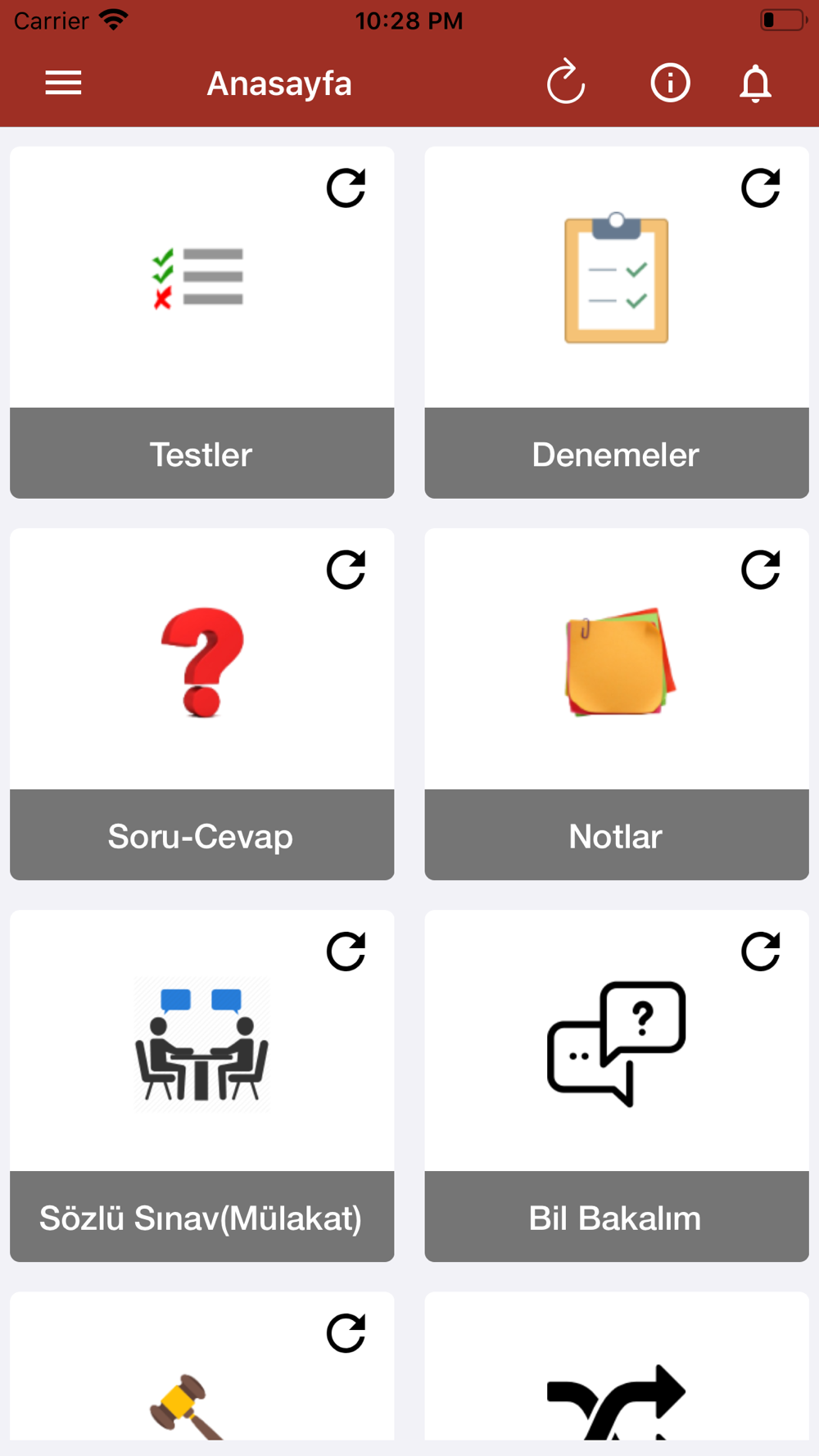Open the Bil Bakalım card
Image resolution: width=819 pixels, height=1456 pixels.
pyautogui.click(x=617, y=1086)
